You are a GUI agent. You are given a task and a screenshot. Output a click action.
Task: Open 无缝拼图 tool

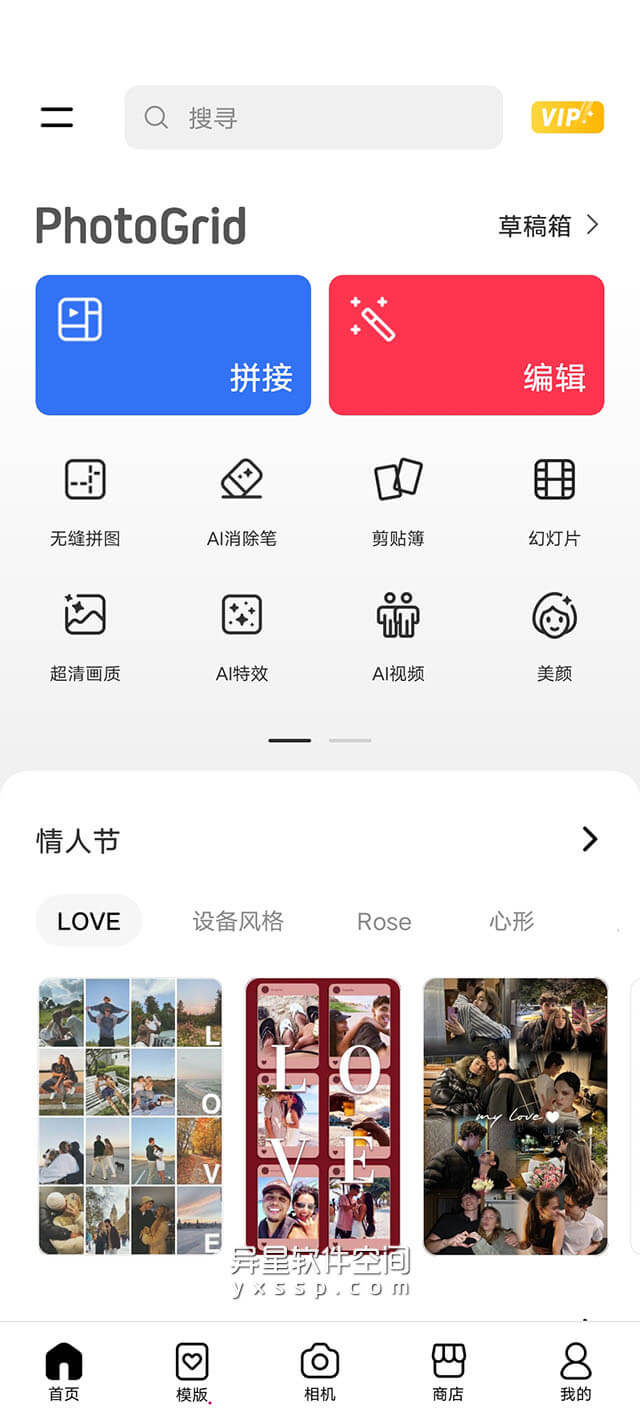pyautogui.click(x=85, y=500)
